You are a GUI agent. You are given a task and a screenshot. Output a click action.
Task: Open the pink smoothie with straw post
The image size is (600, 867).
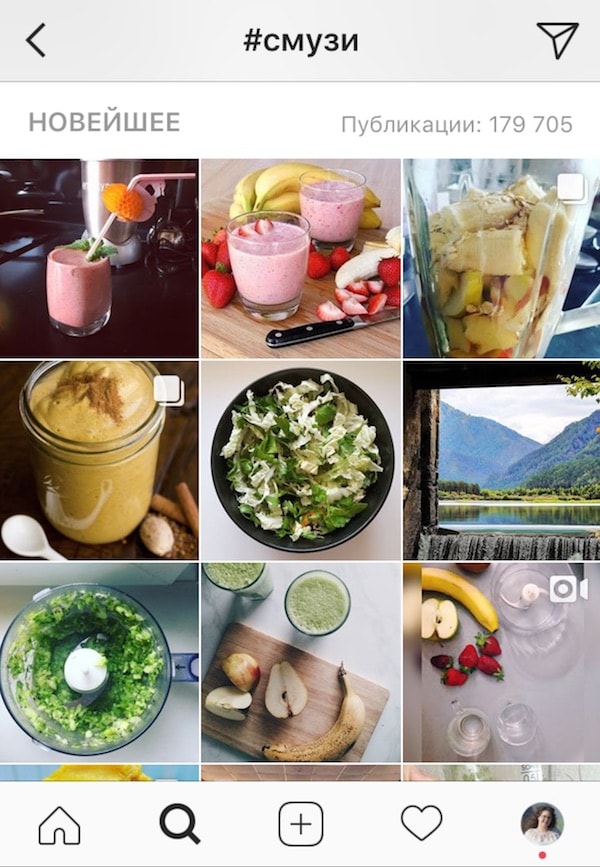click(x=99, y=258)
